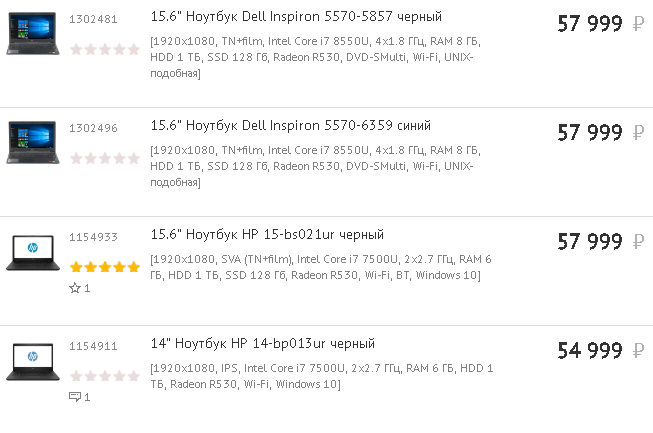Open the Dell Inspiron 5570-5857 черный laptop listing
This screenshot has width=653, height=433.
295,17
